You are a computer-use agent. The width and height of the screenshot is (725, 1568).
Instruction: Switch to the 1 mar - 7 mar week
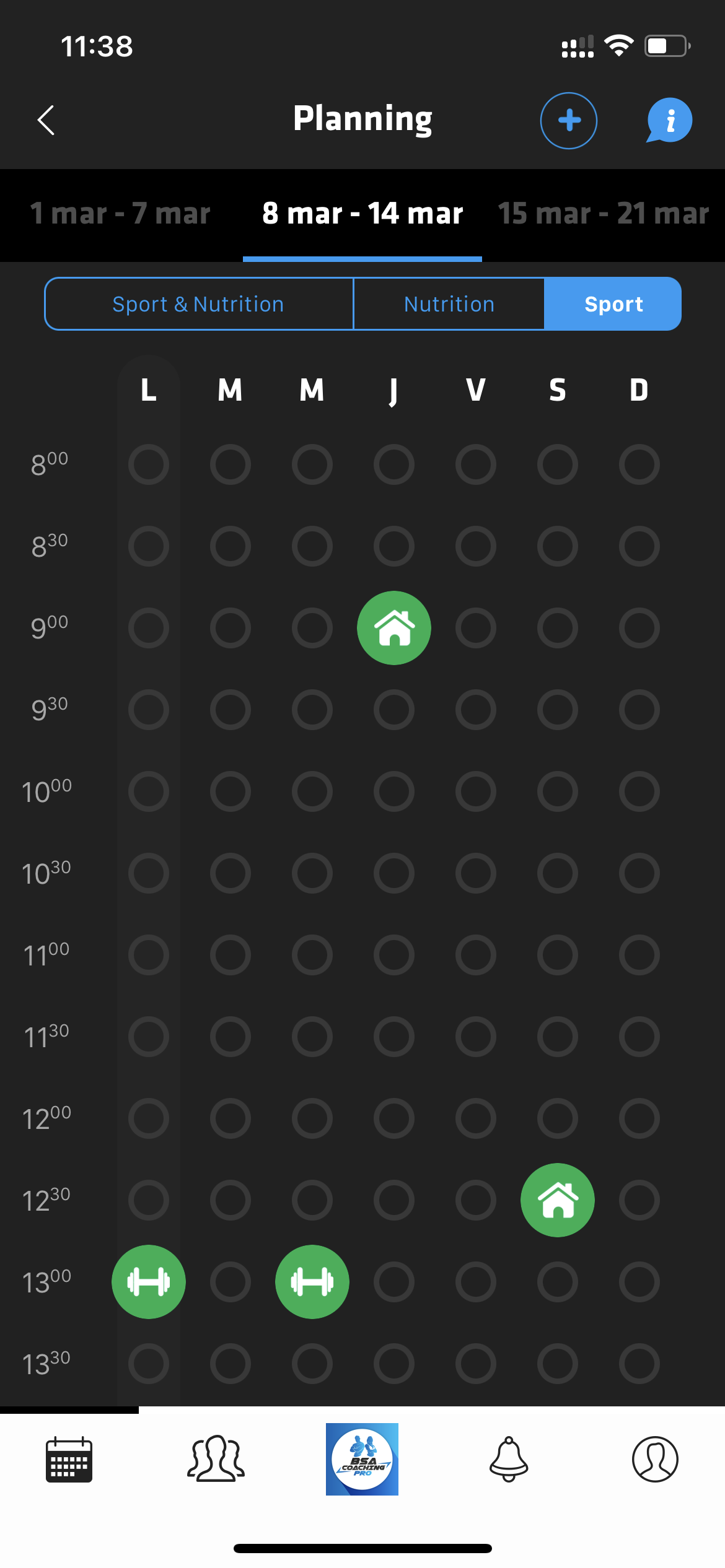pyautogui.click(x=120, y=214)
